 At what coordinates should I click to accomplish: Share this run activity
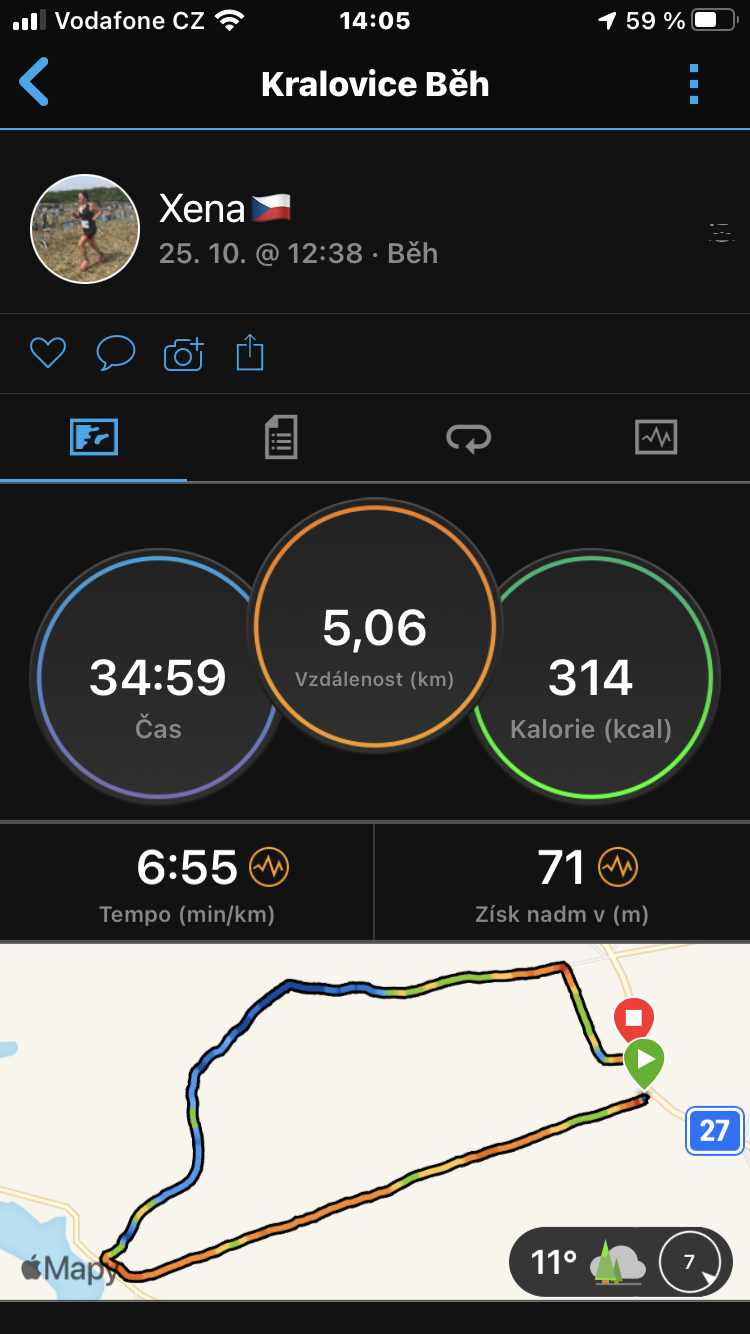tap(250, 353)
